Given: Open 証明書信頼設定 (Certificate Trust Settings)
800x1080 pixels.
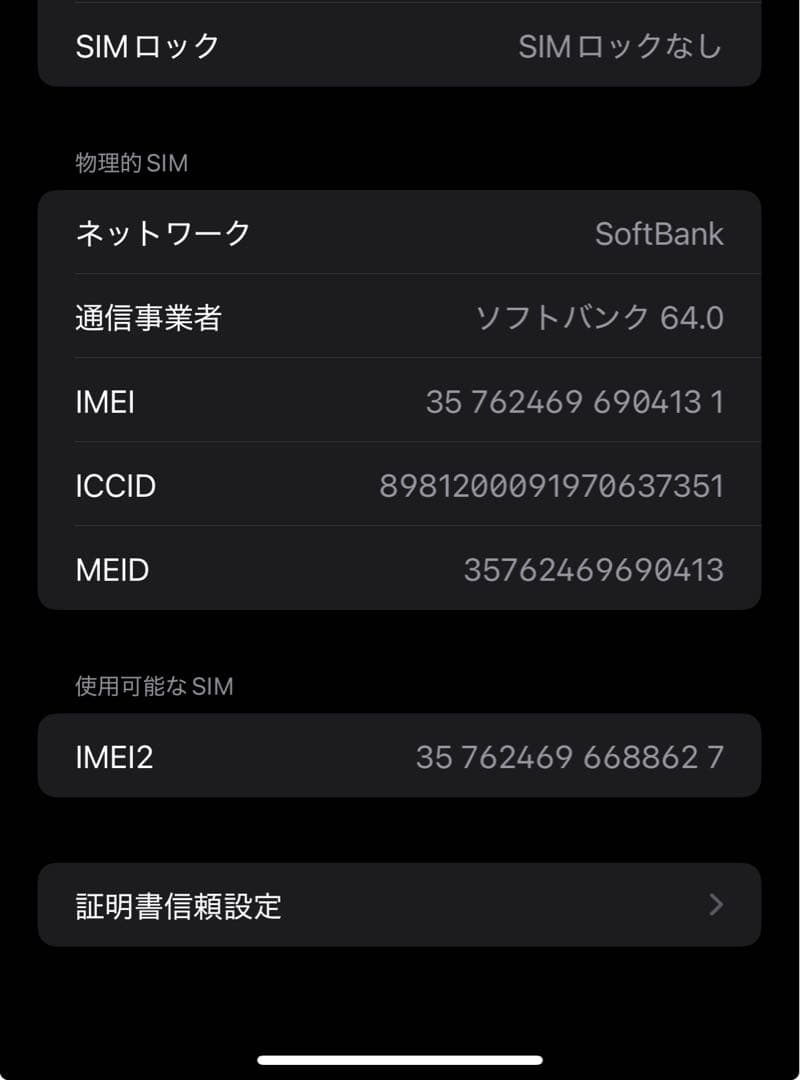Looking at the screenshot, I should pyautogui.click(x=400, y=905).
